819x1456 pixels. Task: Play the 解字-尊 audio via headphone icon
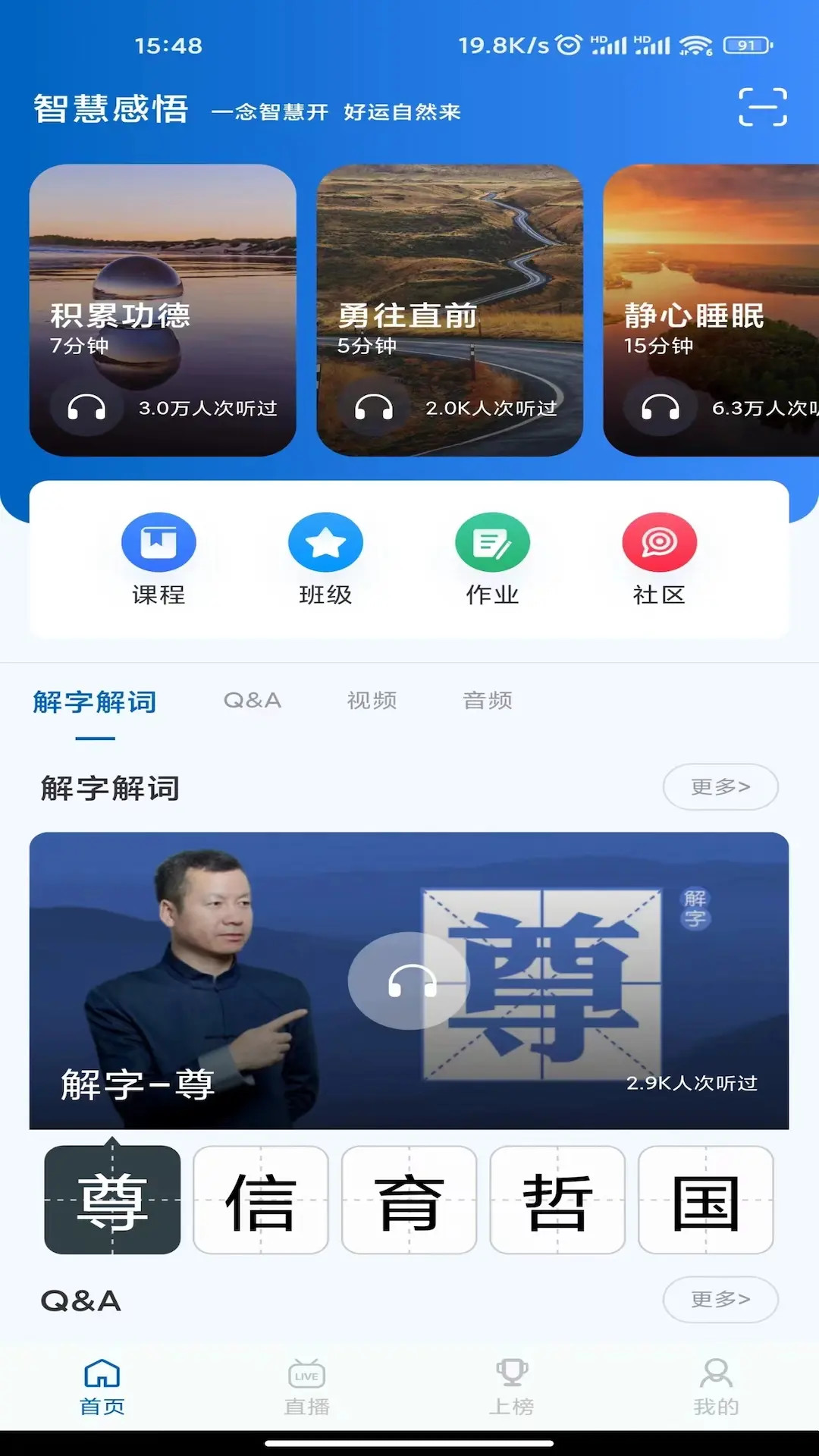click(x=408, y=980)
